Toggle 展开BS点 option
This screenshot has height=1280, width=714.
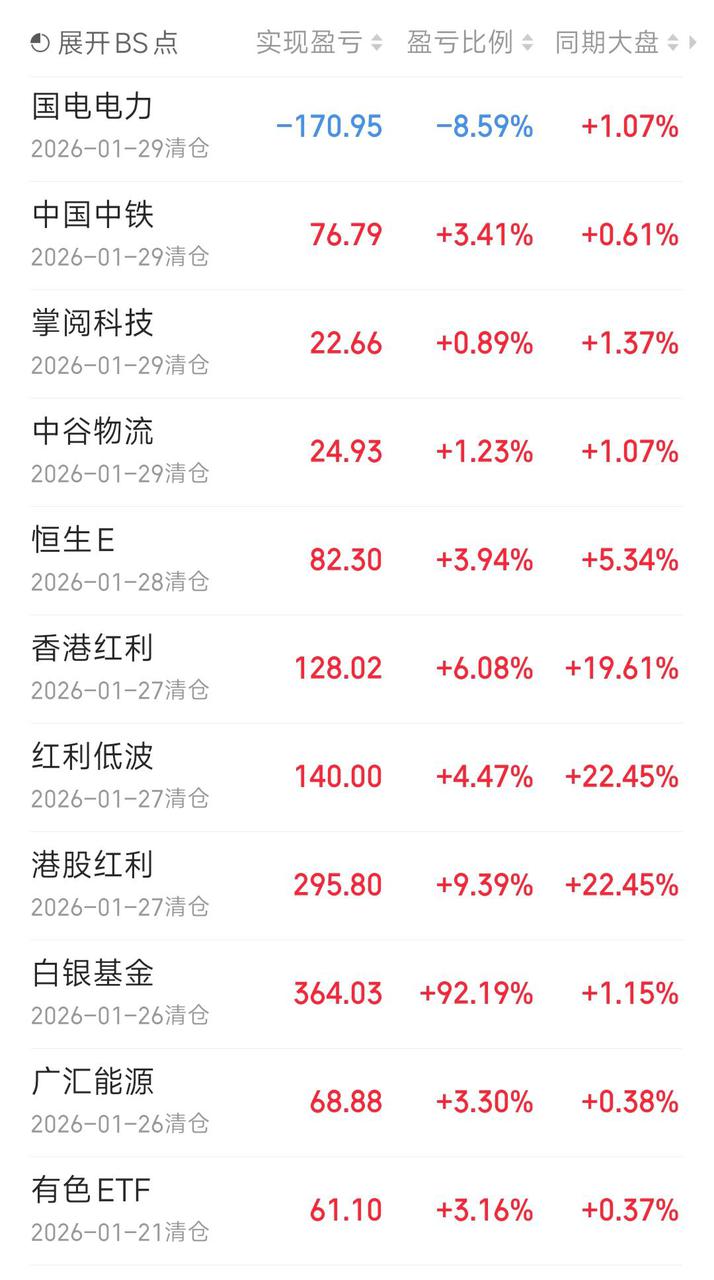[x=104, y=43]
